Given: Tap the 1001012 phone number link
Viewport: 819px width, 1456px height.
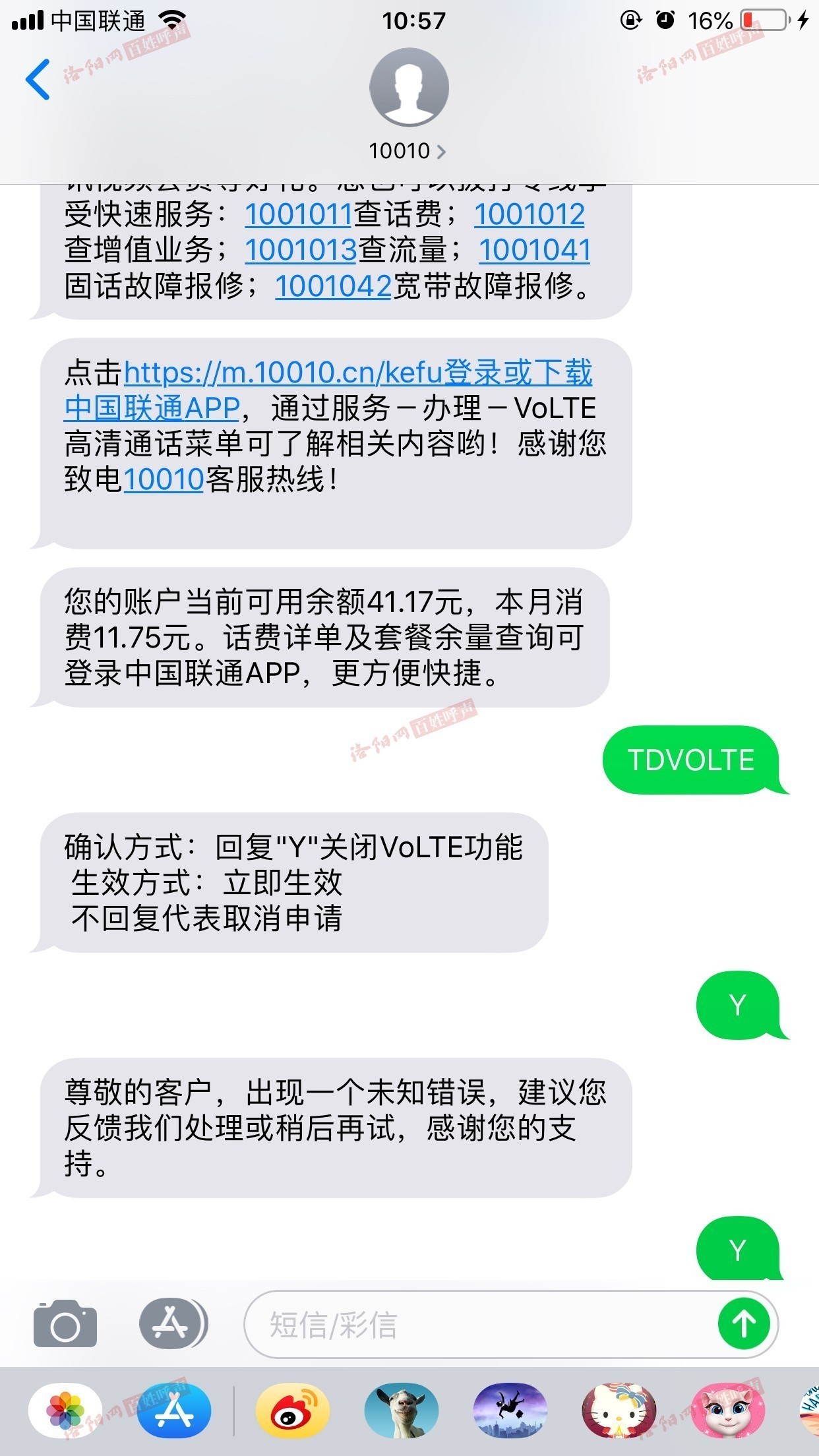Looking at the screenshot, I should click(x=529, y=214).
